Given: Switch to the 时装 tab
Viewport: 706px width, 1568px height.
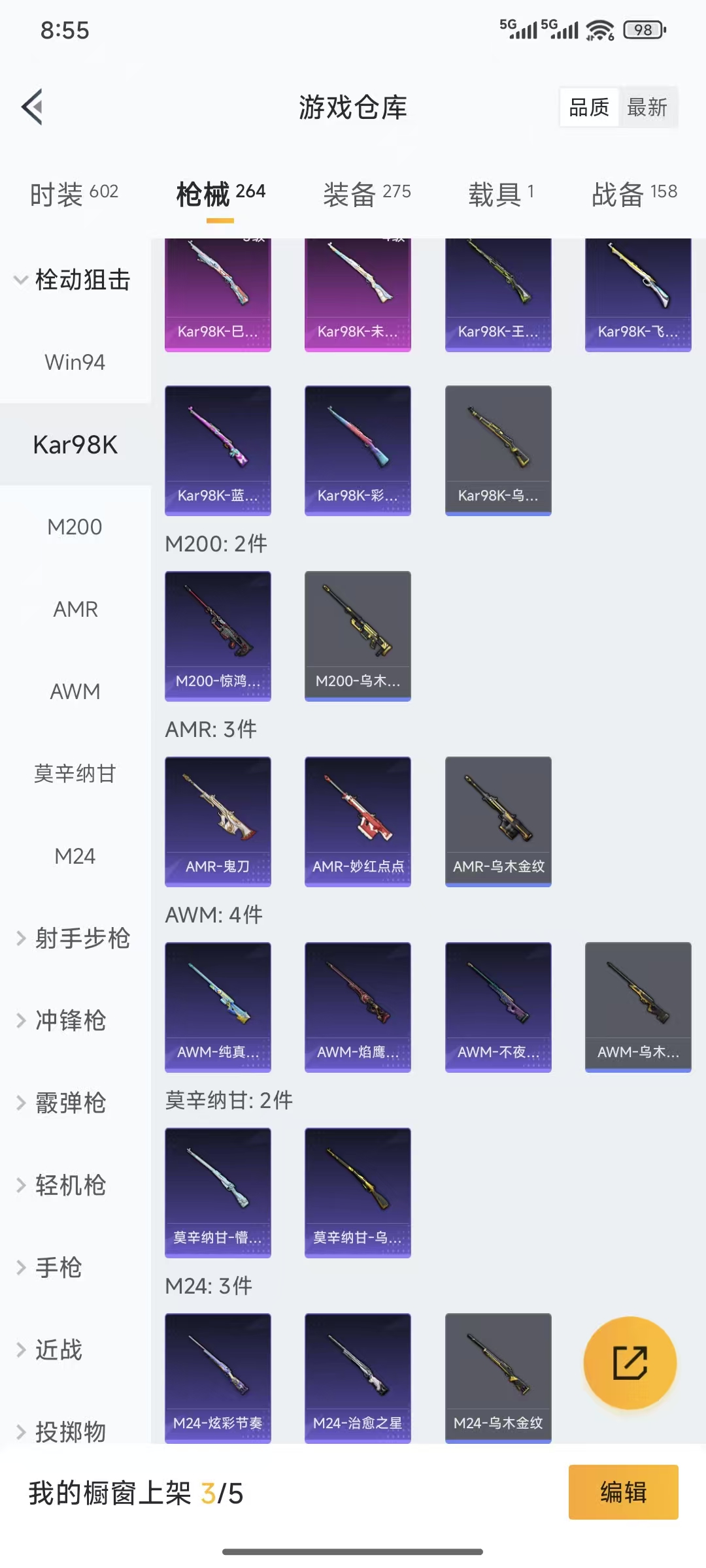Looking at the screenshot, I should [74, 194].
